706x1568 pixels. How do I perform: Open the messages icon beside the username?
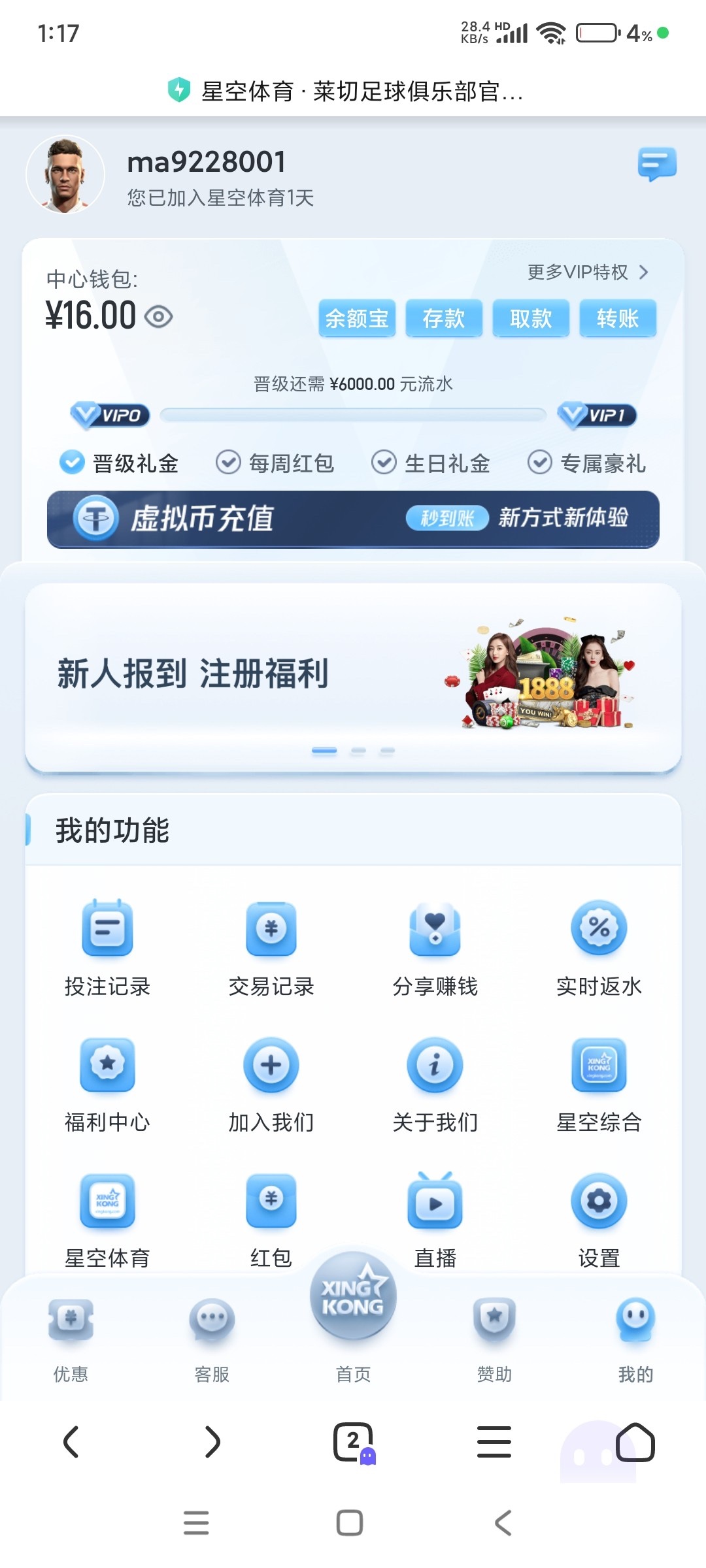point(656,164)
